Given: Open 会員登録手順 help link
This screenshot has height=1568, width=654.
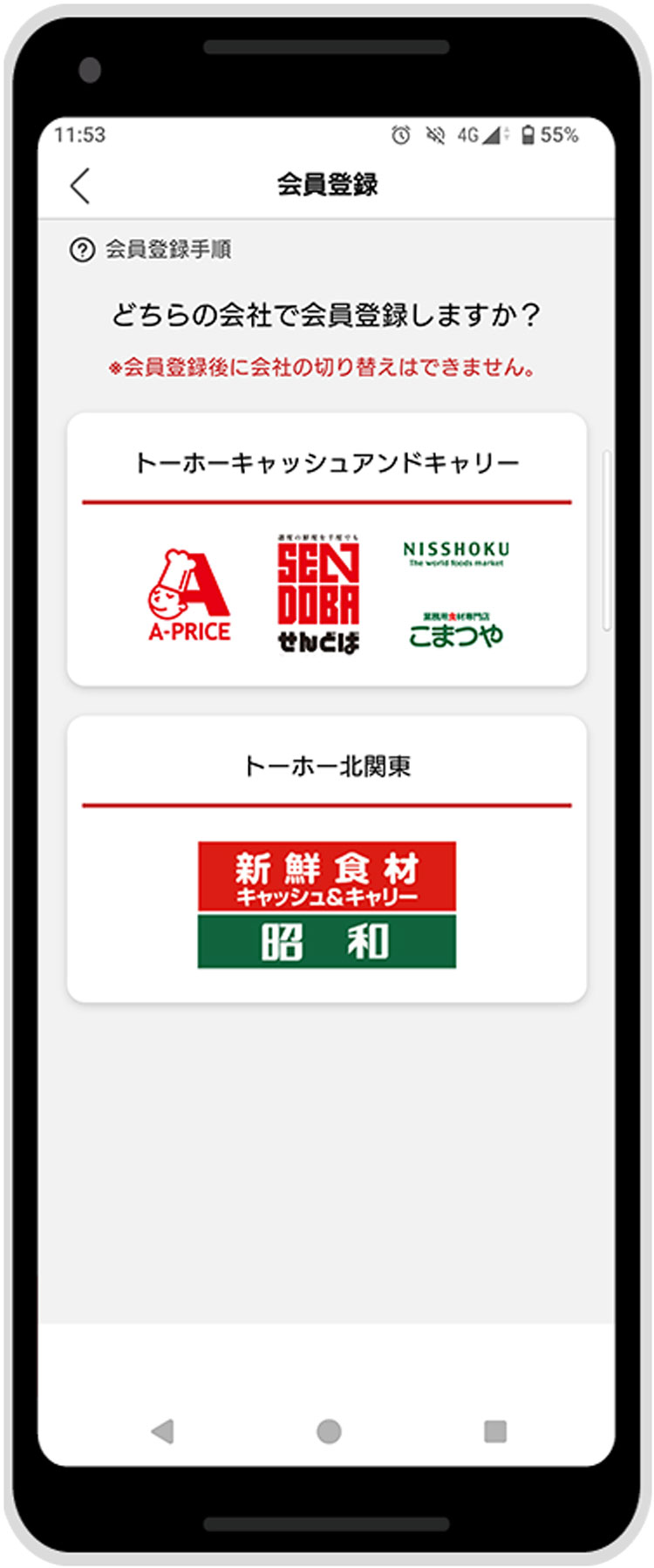Looking at the screenshot, I should 153,249.
